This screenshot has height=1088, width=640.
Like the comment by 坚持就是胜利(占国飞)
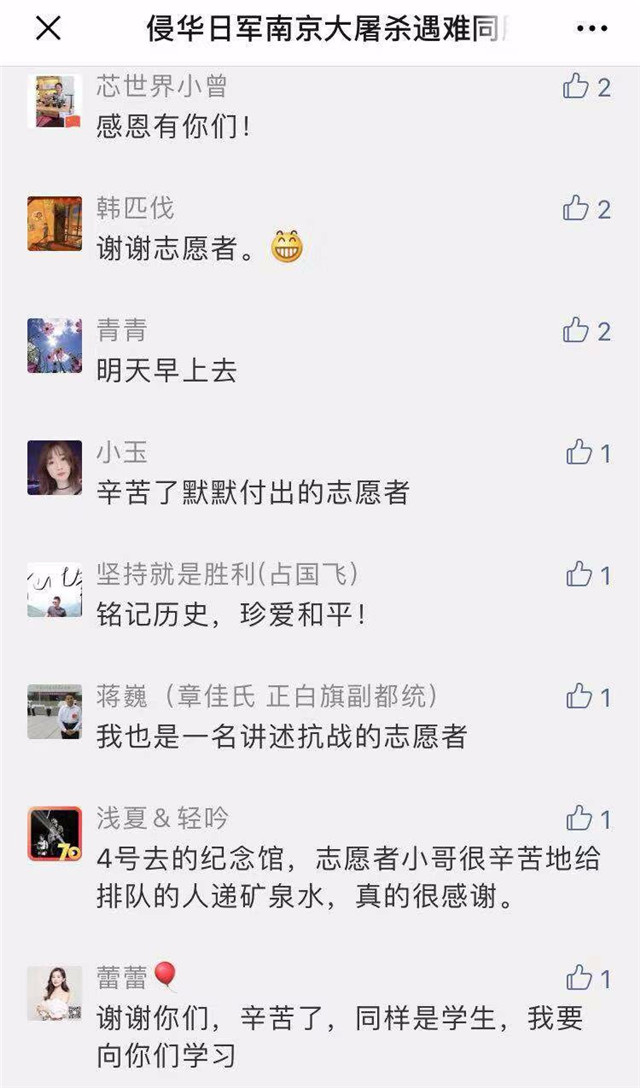(x=579, y=575)
